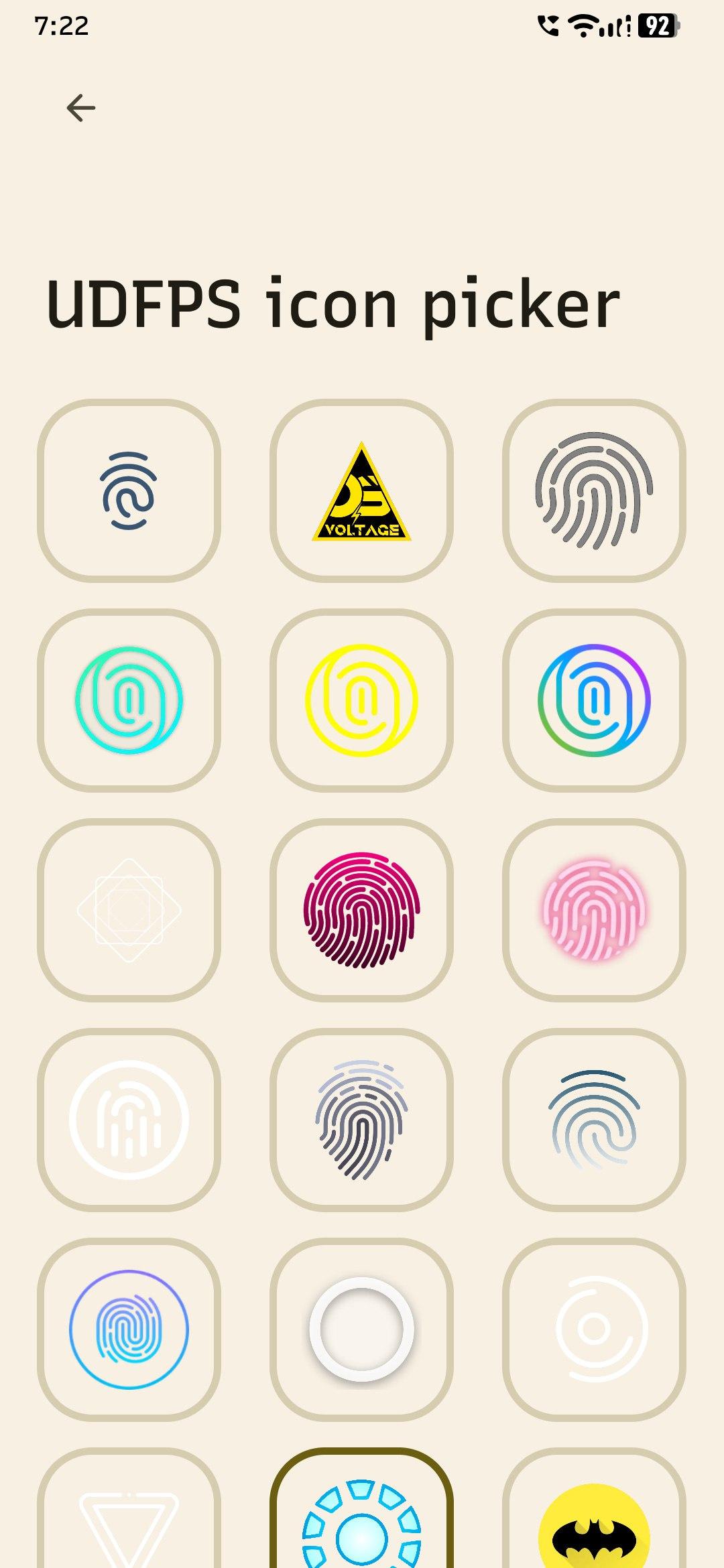Viewport: 724px width, 1568px height.
Task: Pick the gray detailed fingerprint icon
Action: (x=594, y=491)
